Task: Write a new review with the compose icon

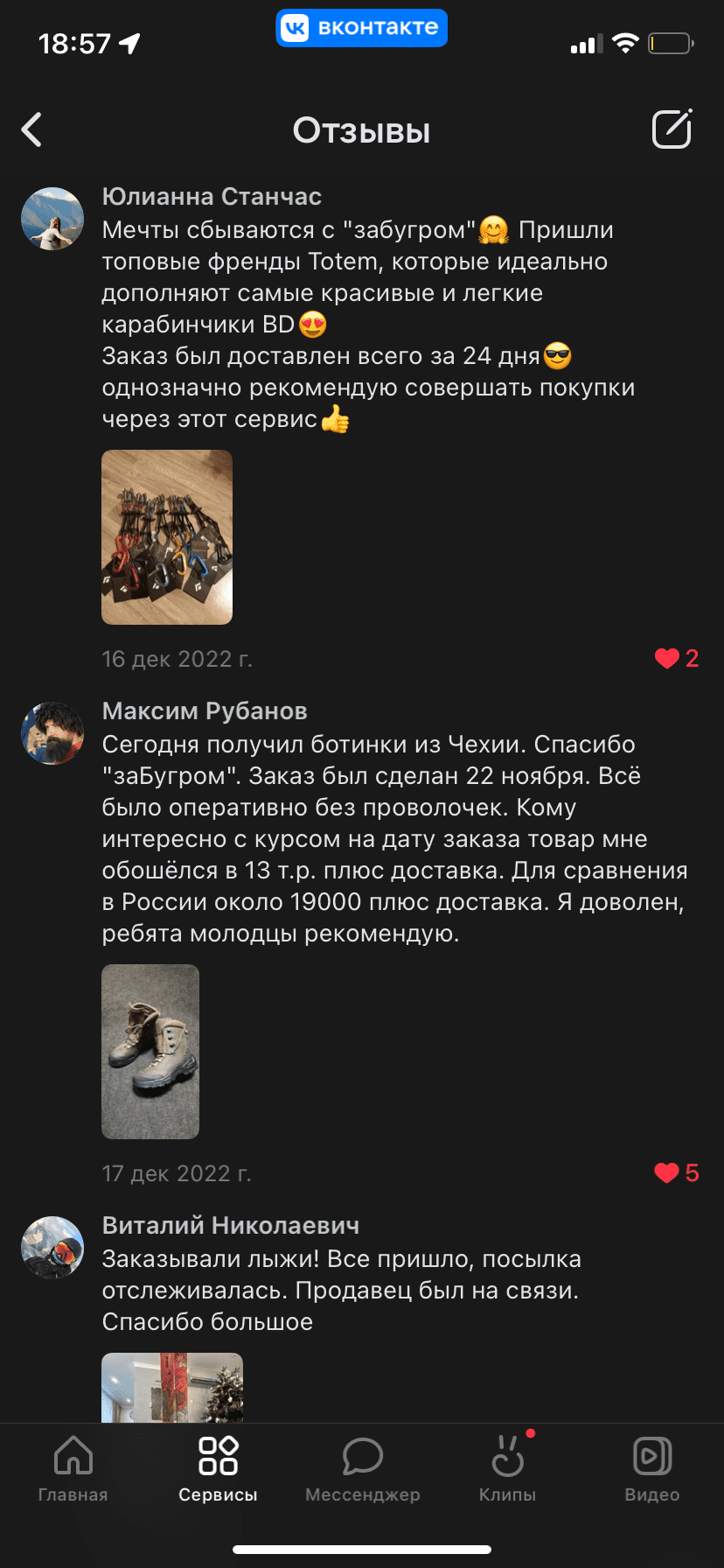Action: 672,129
